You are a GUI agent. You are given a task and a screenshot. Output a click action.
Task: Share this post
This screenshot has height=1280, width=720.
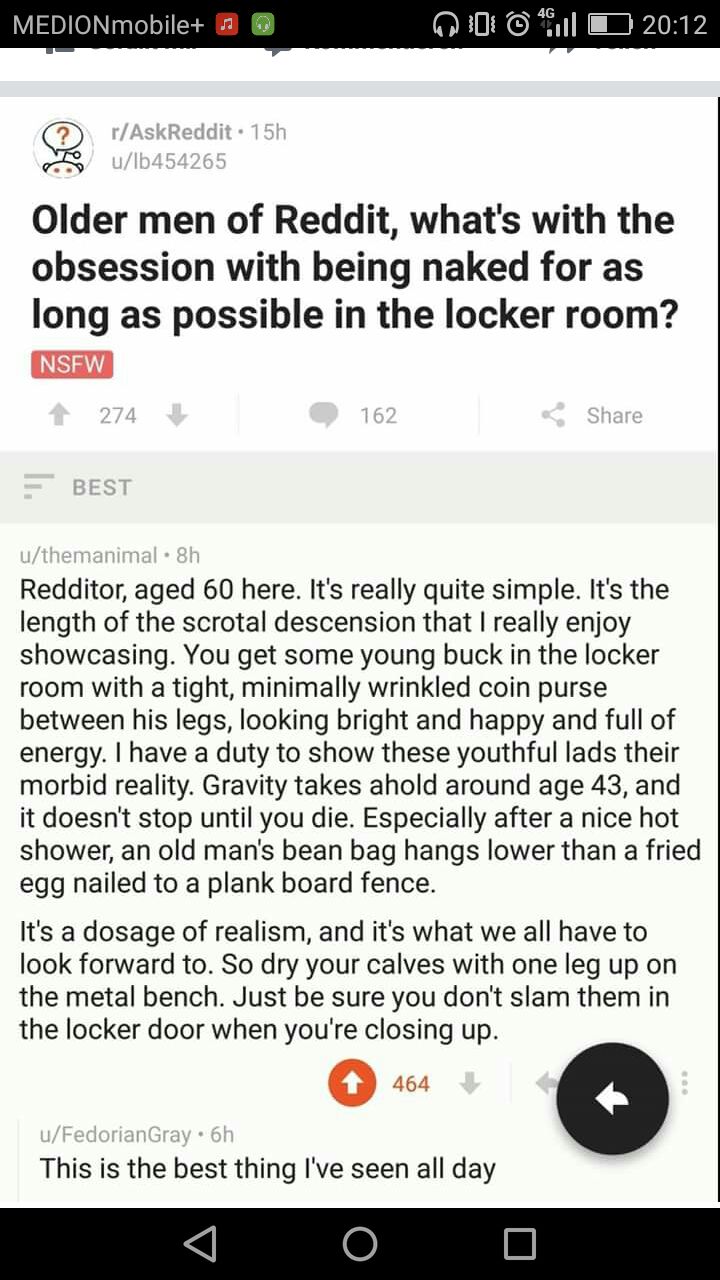(593, 415)
